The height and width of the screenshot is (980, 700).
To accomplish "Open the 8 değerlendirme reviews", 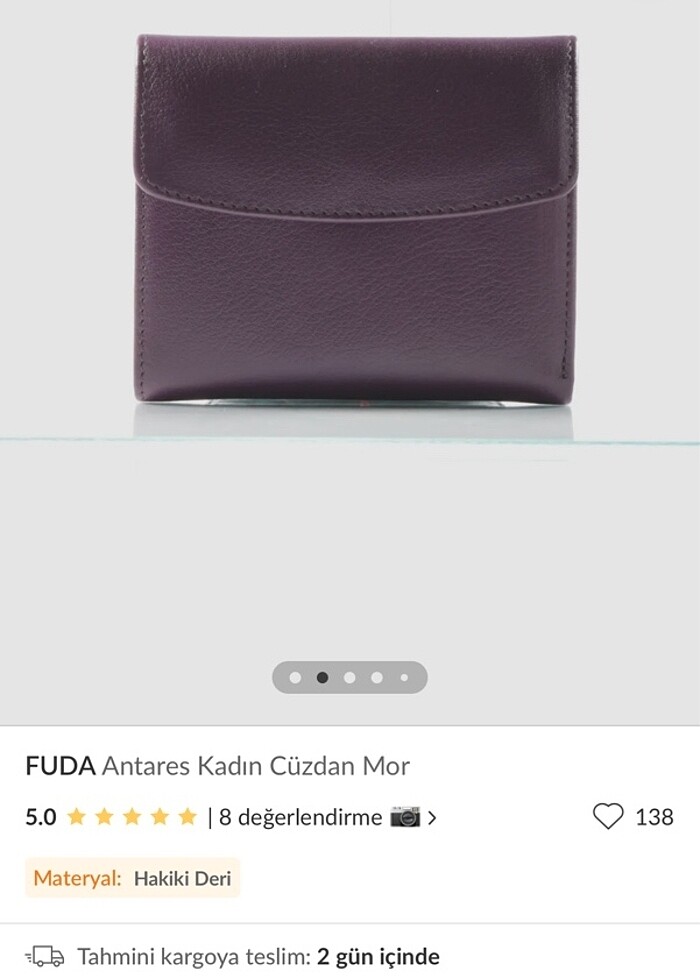I will (300, 817).
